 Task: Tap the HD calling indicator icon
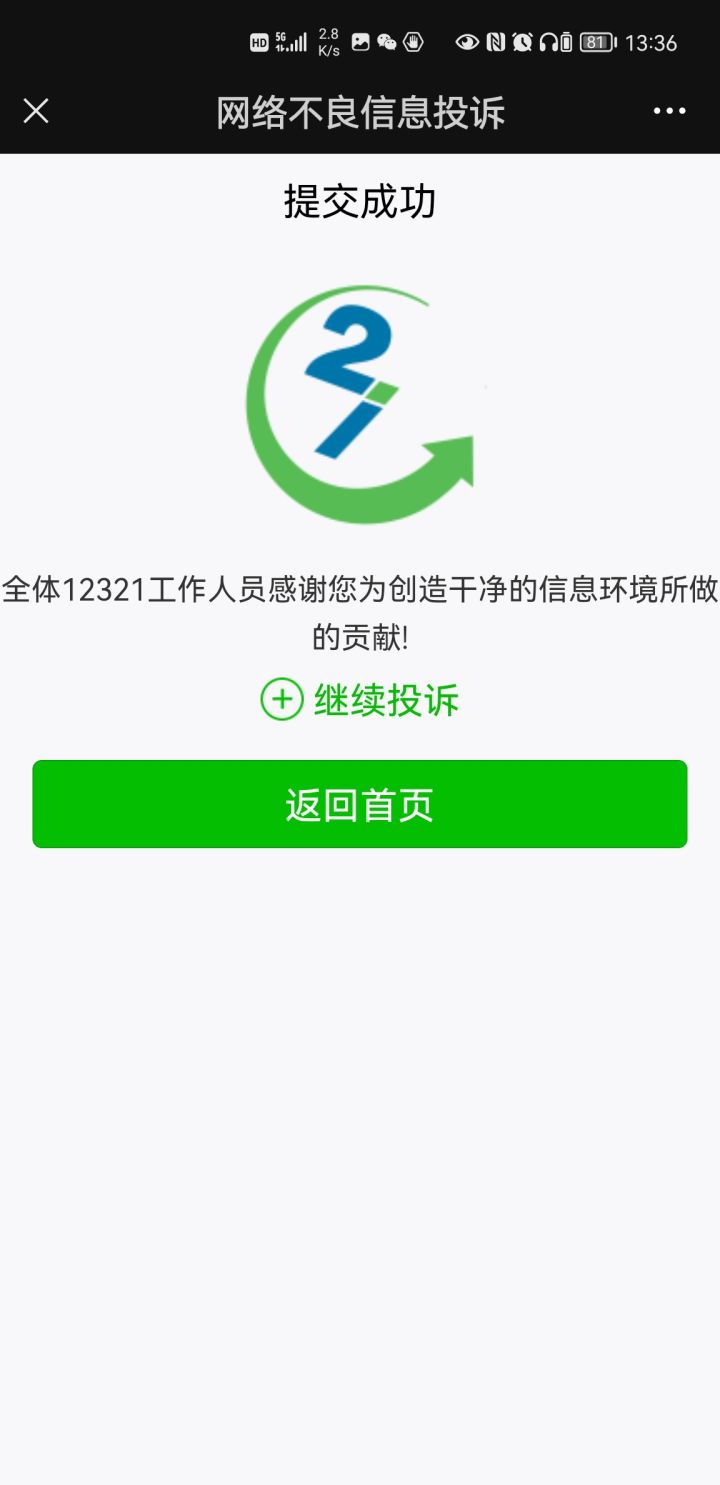[x=259, y=43]
